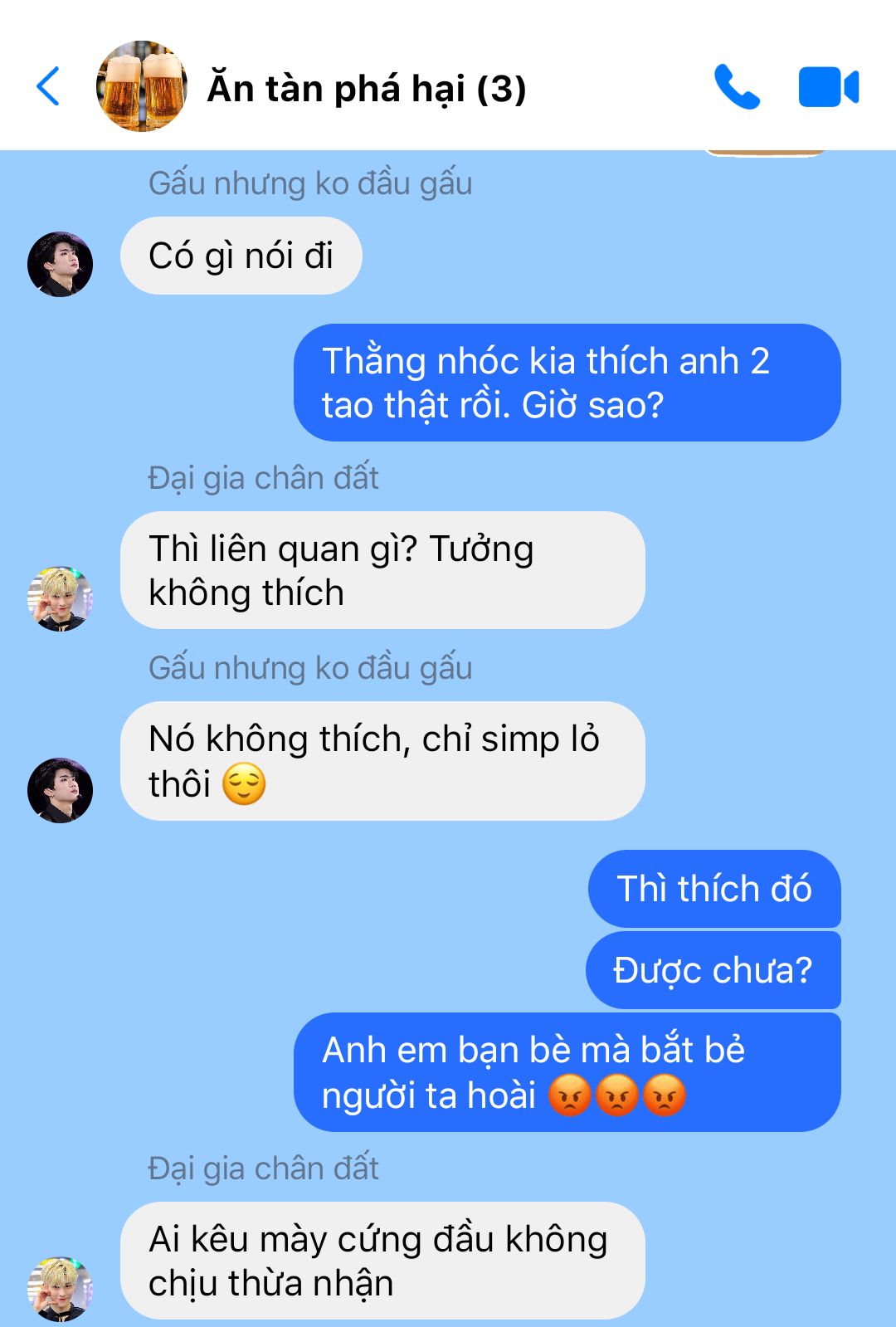Start a video call with the group
Viewport: 896px width, 1327px height.
point(828,87)
